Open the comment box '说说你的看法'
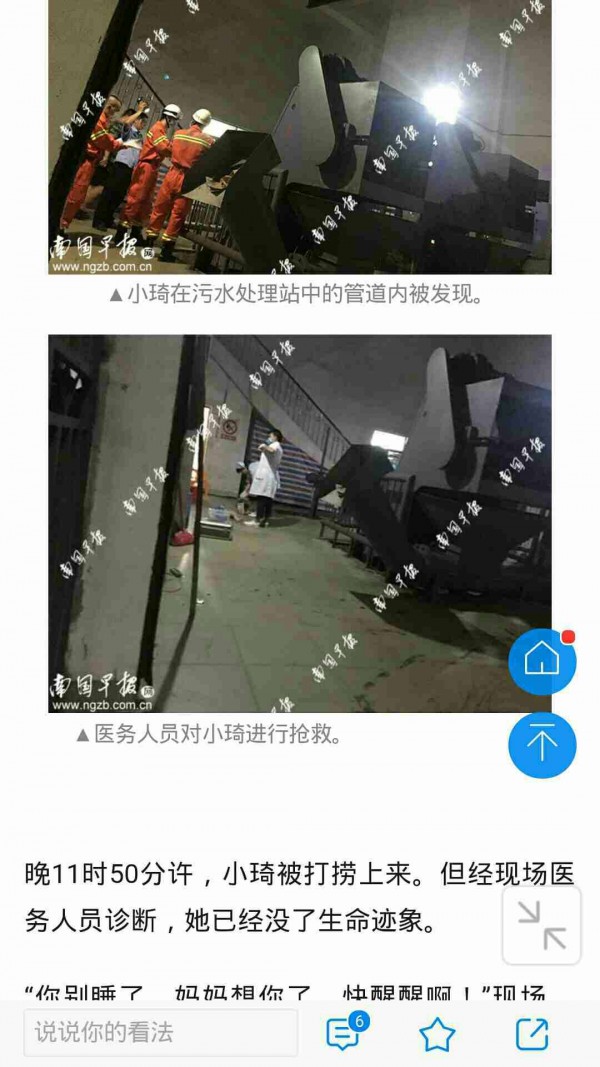 [160, 1033]
